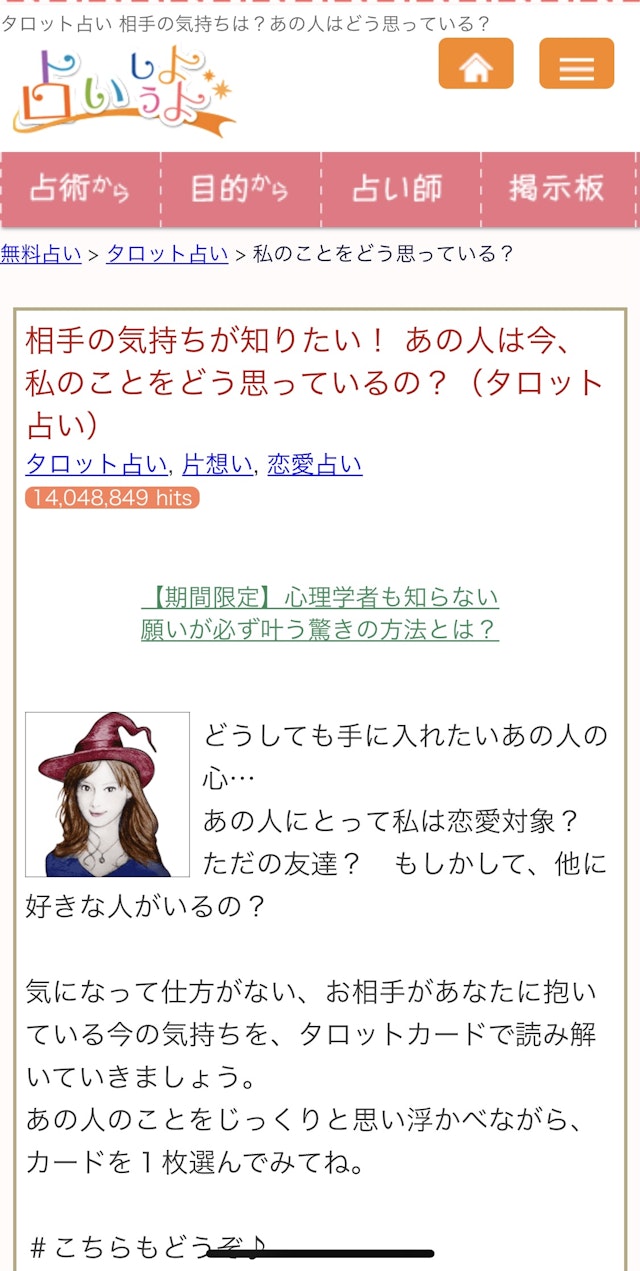
Task: Switch to the 占術から tab
Action: (80, 189)
